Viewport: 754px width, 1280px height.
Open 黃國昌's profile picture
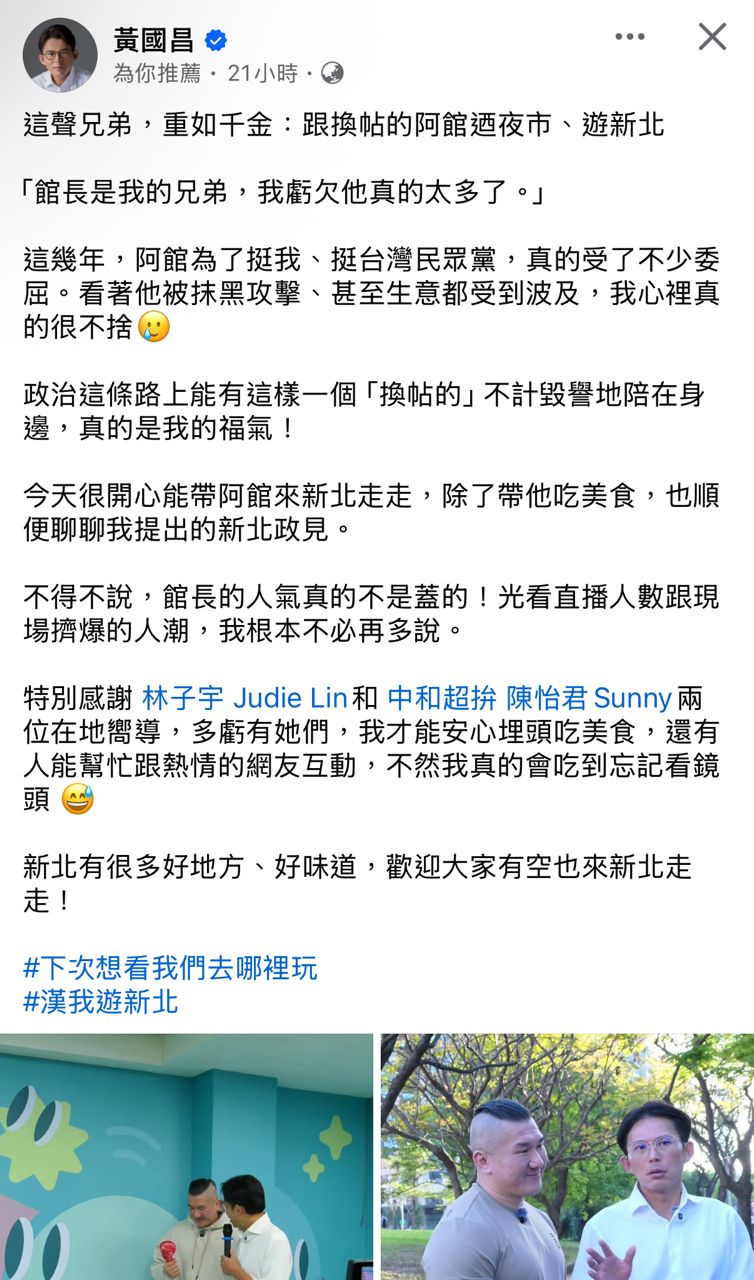tap(60, 55)
